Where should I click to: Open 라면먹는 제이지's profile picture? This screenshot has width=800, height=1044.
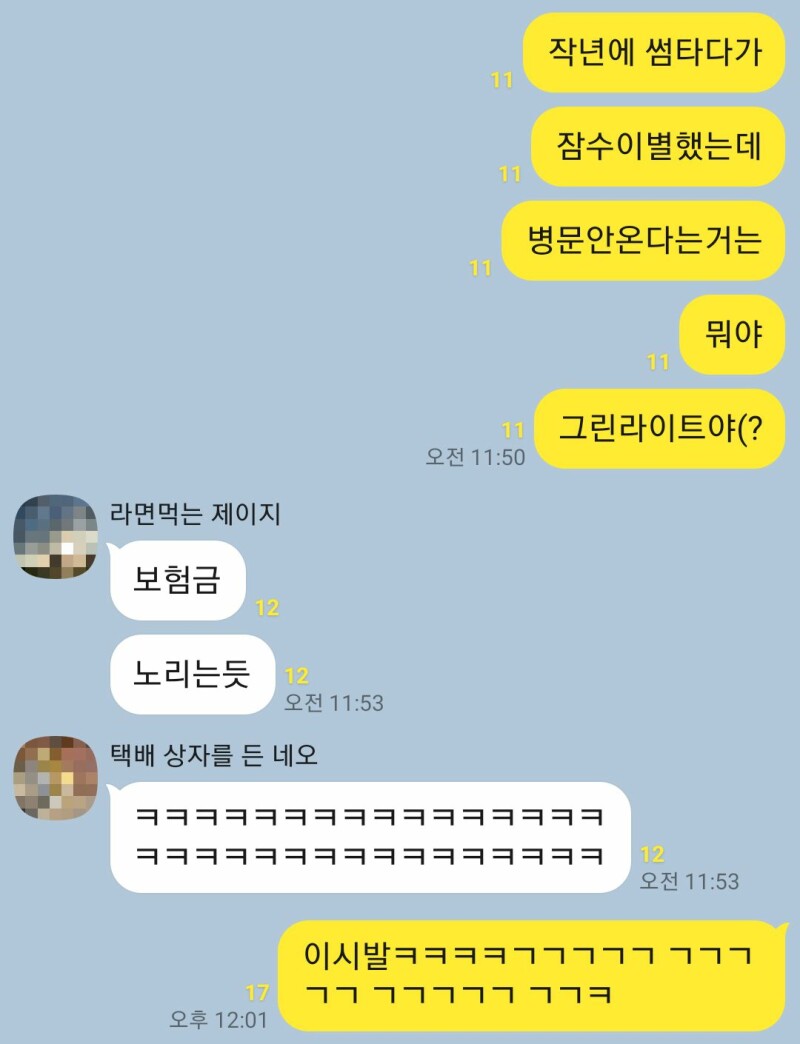coord(55,537)
